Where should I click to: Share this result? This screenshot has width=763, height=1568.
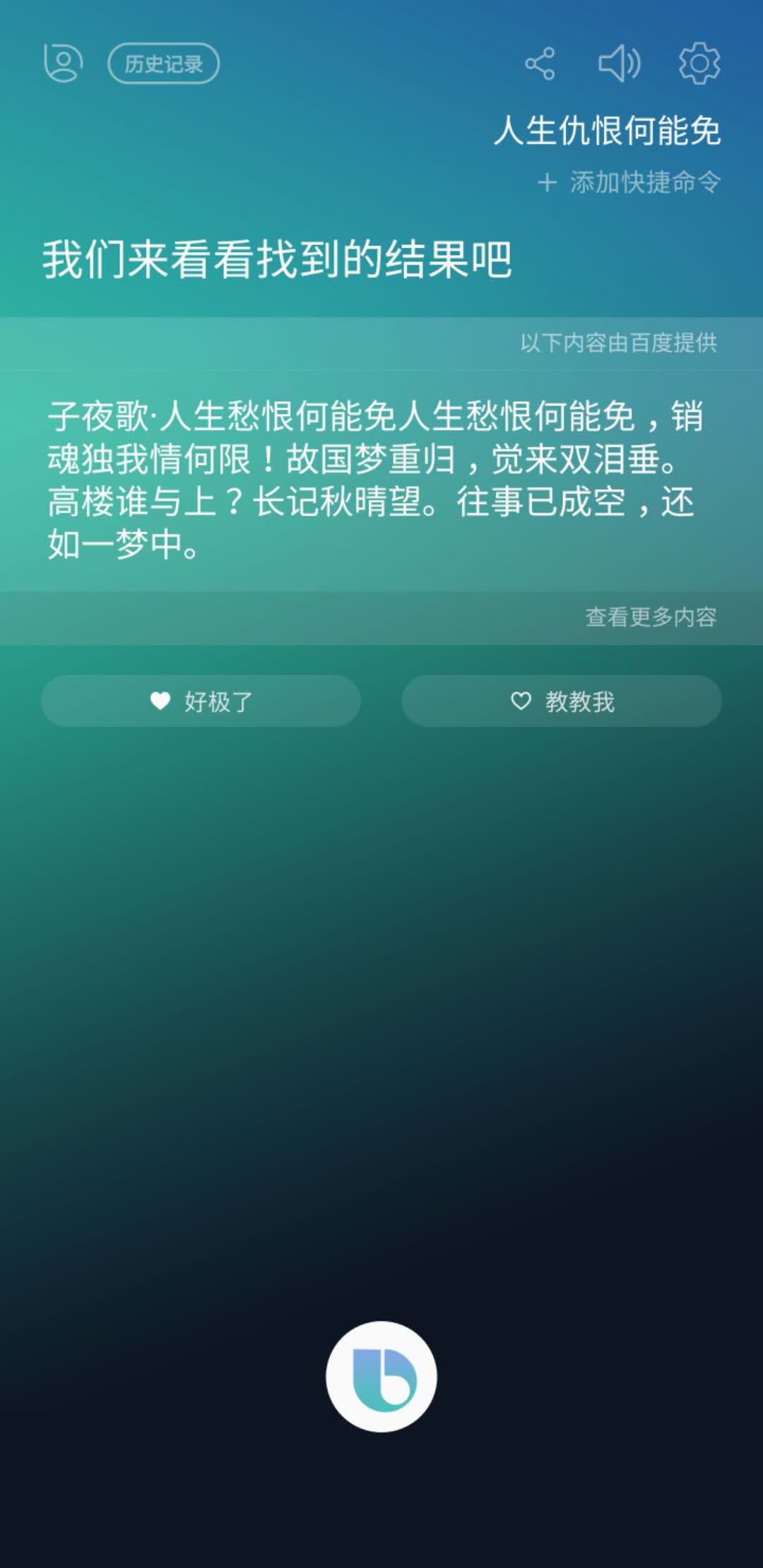(x=540, y=64)
